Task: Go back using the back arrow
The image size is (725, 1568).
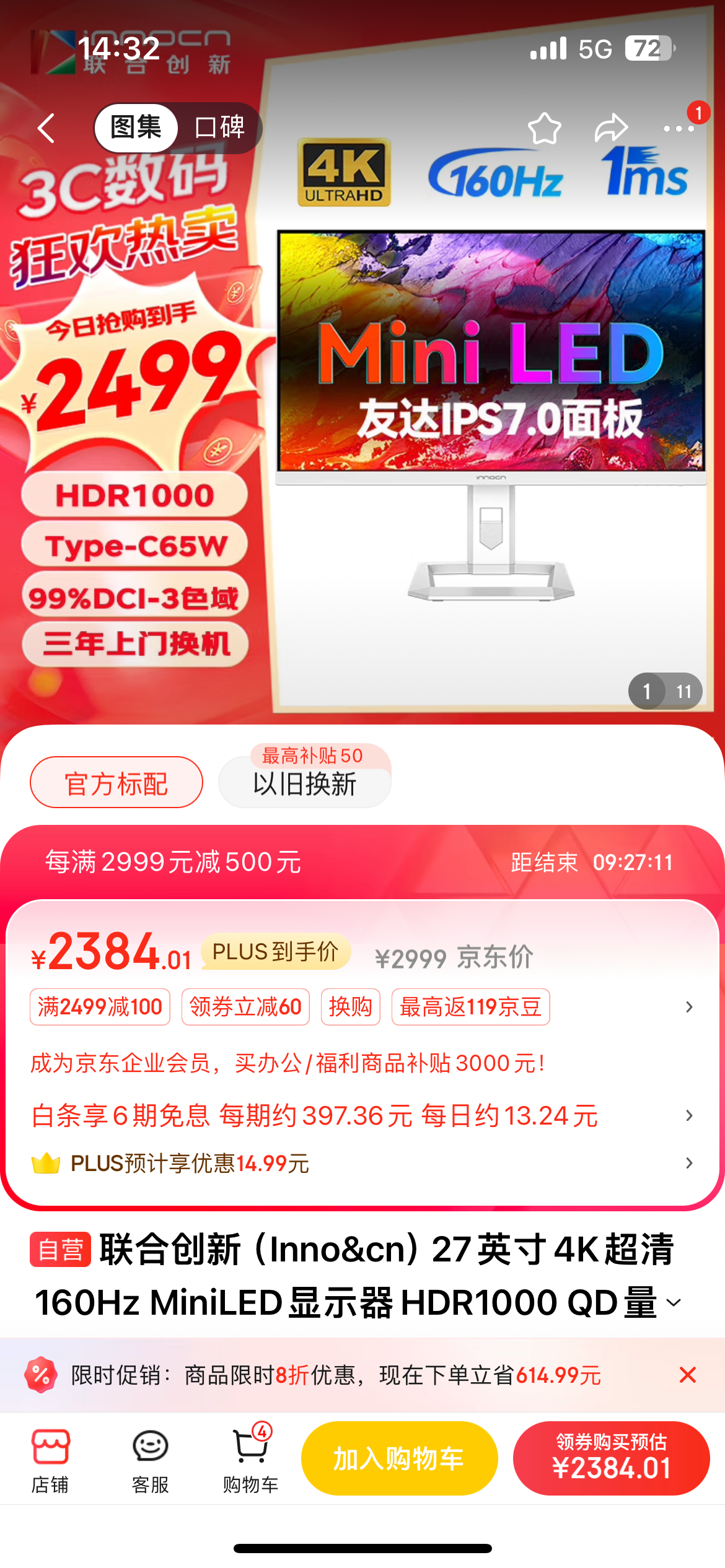Action: pyautogui.click(x=46, y=128)
